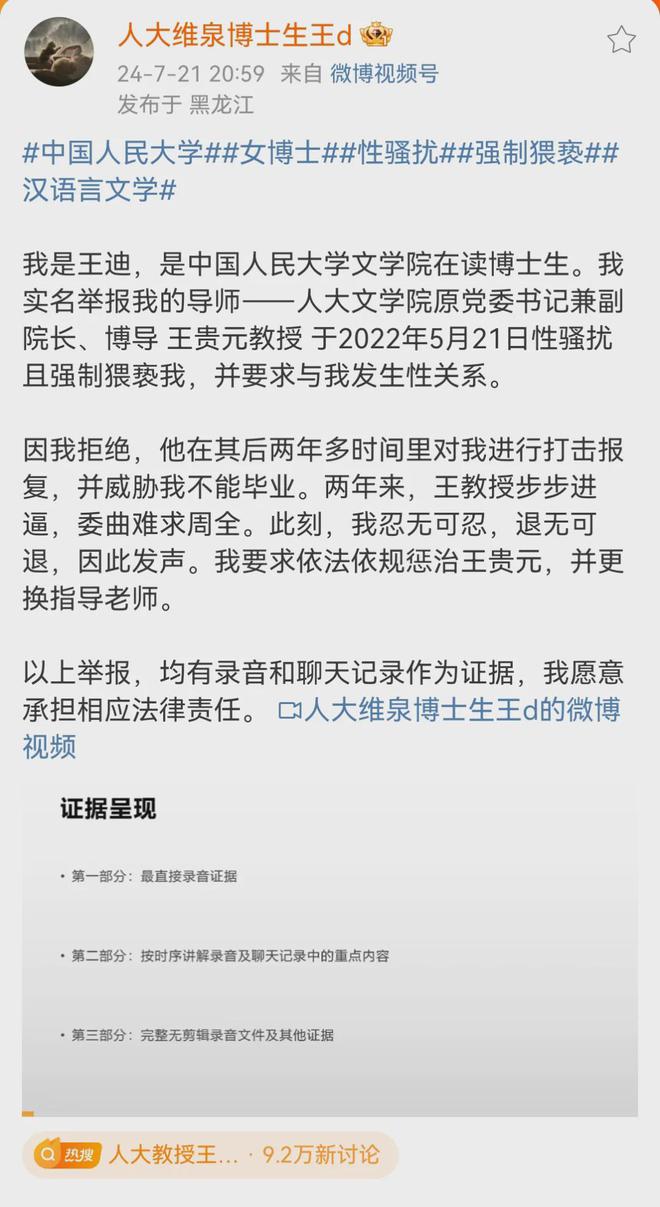This screenshot has height=1207, width=660.
Task: Open the 微博视频号 source link
Action: [x=384, y=74]
